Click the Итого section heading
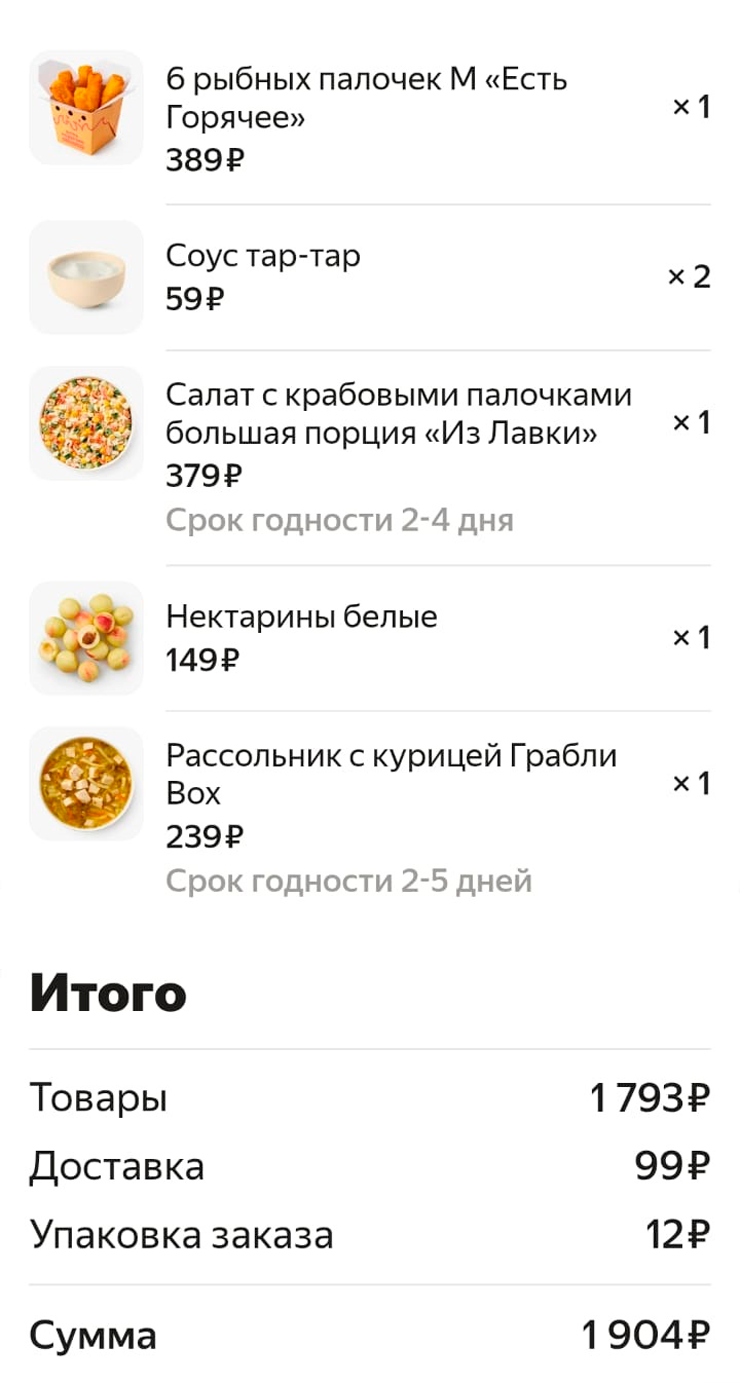 (x=107, y=993)
